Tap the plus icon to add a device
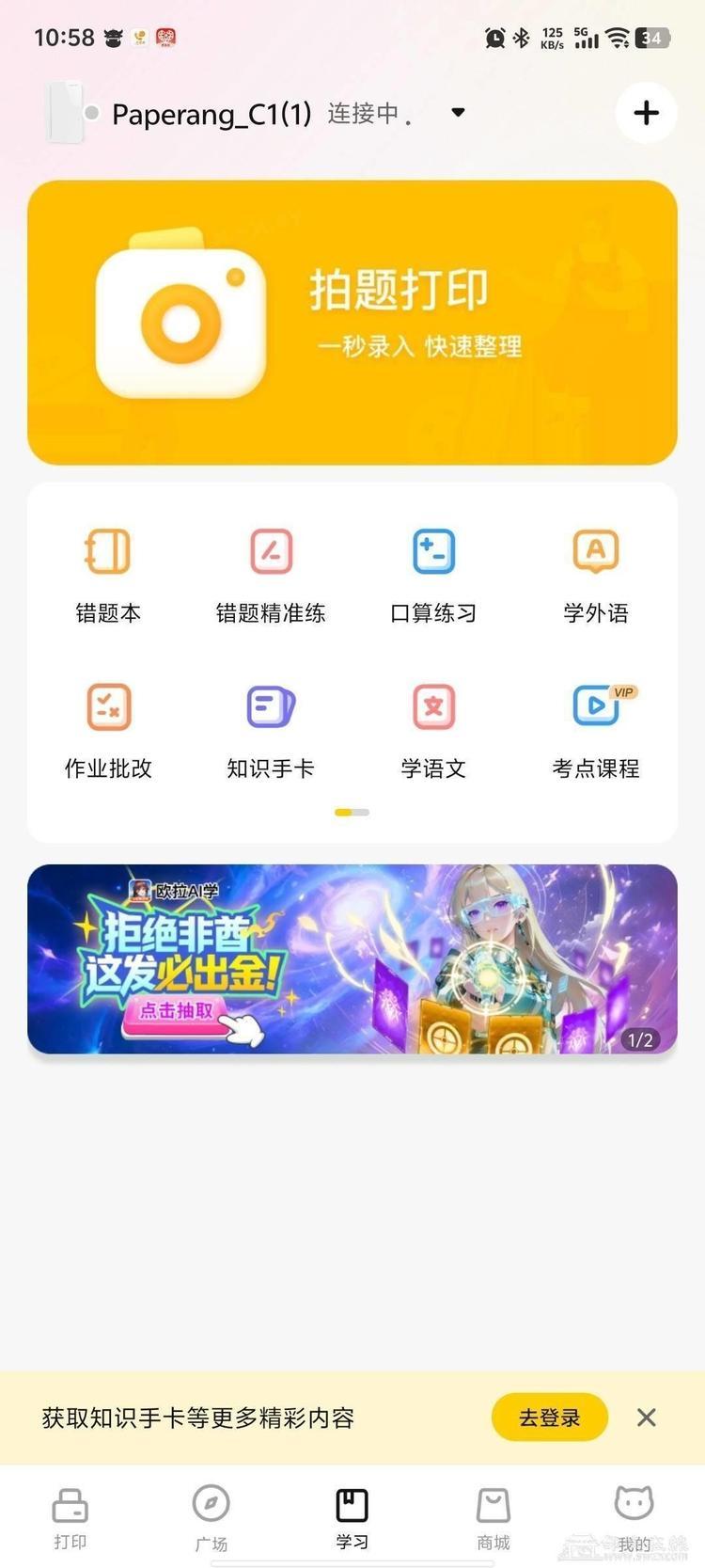Image resolution: width=705 pixels, height=1568 pixels. (x=646, y=113)
